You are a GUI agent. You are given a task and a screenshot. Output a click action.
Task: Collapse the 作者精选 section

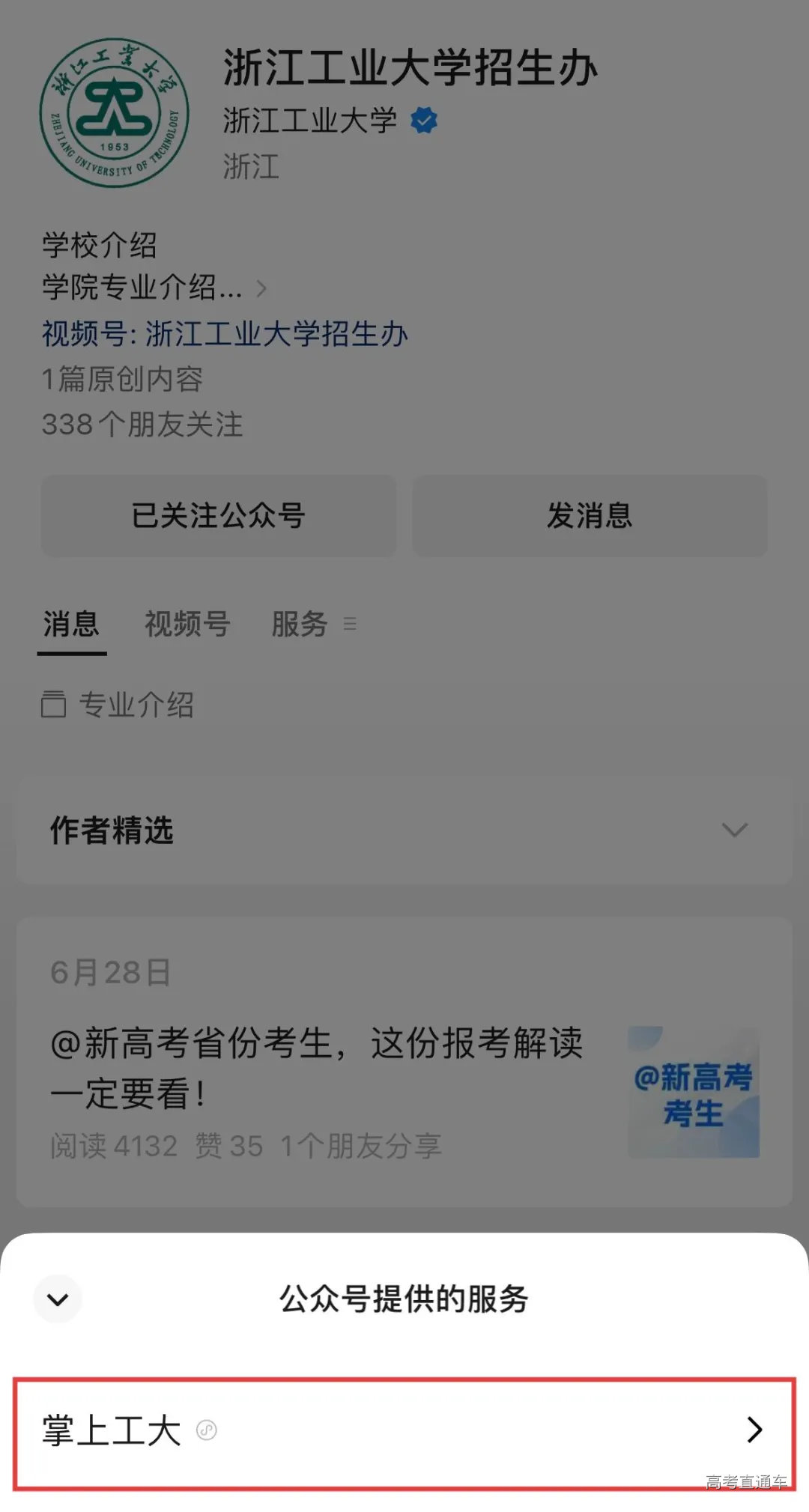(735, 830)
